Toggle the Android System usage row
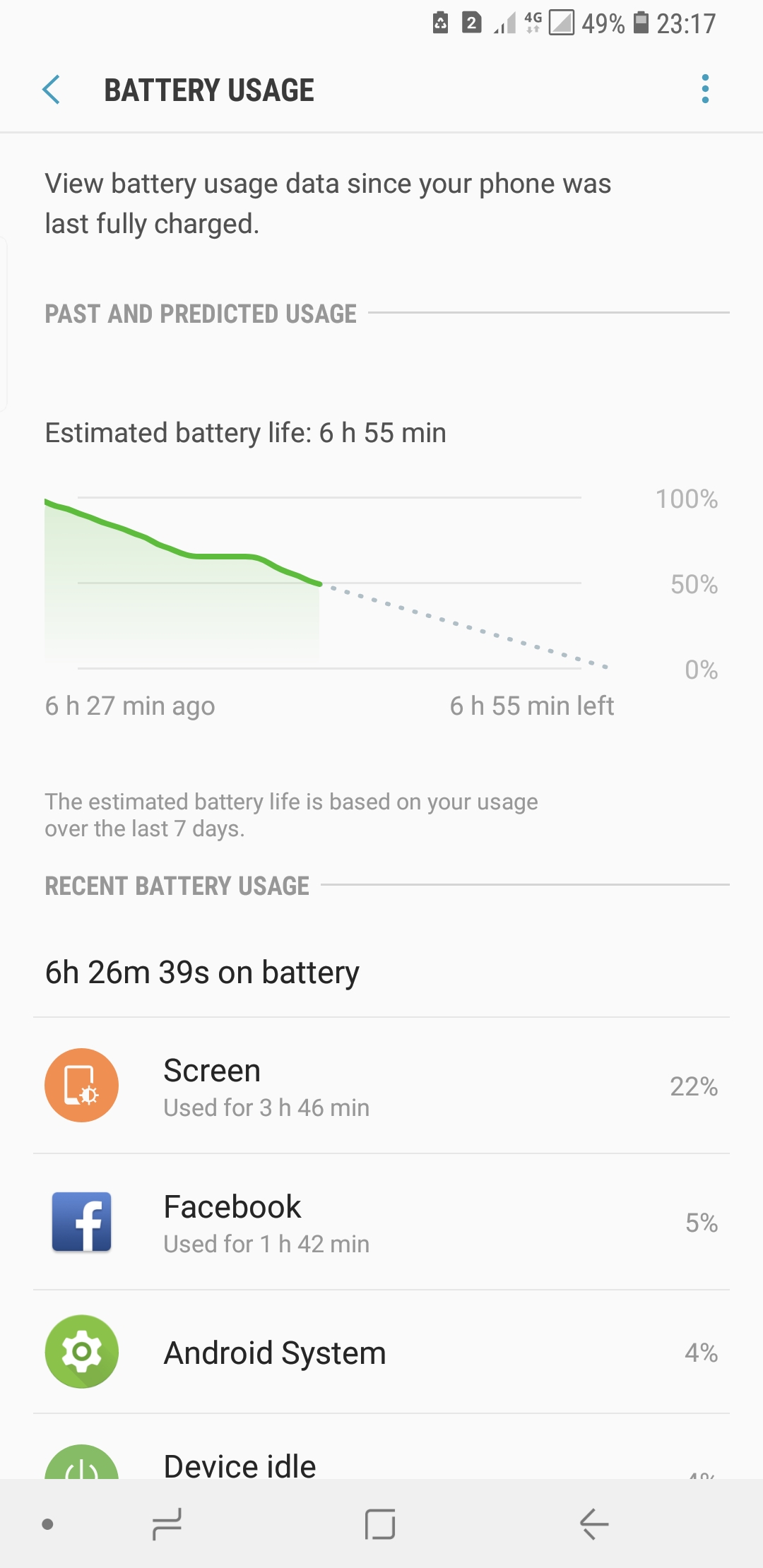The height and width of the screenshot is (1568, 763). (x=381, y=1353)
